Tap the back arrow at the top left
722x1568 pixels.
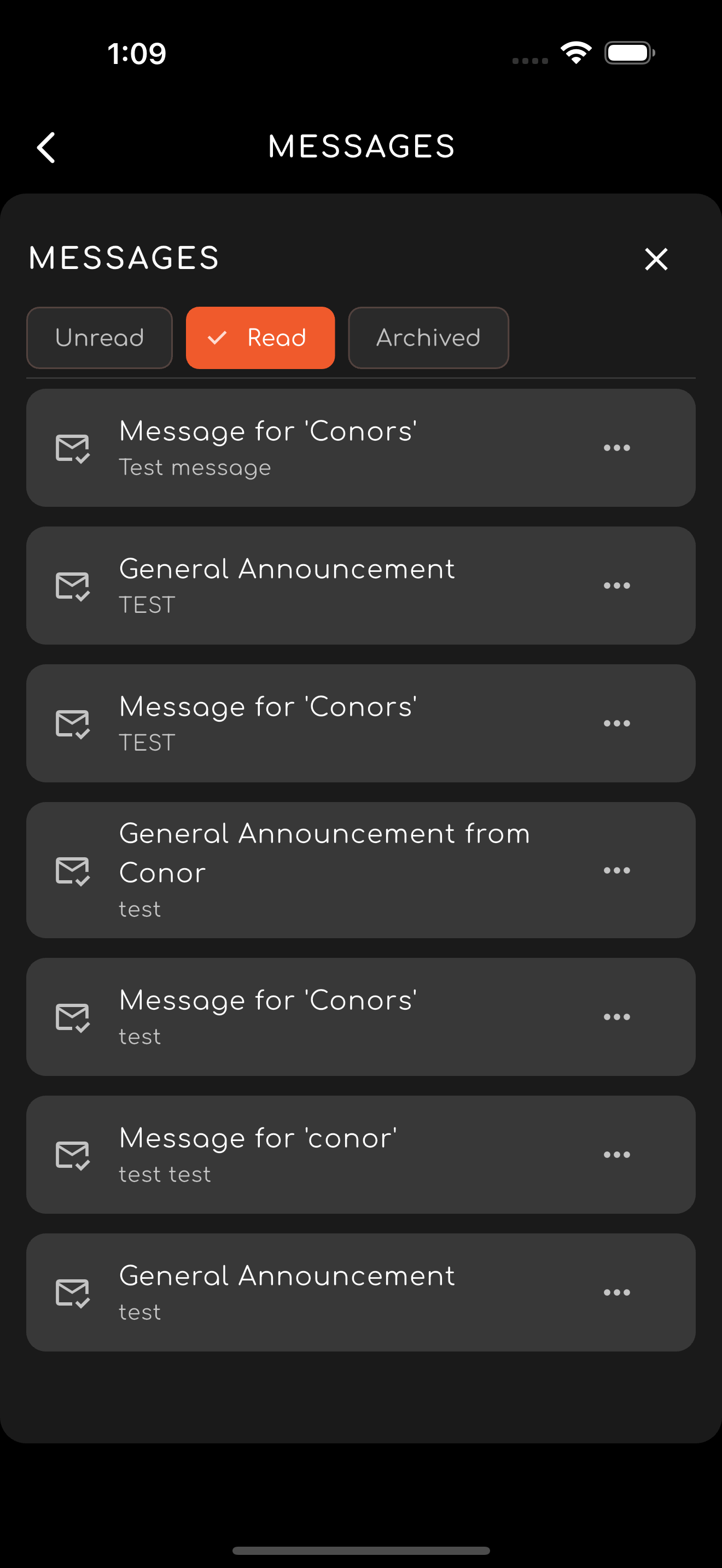(x=46, y=147)
